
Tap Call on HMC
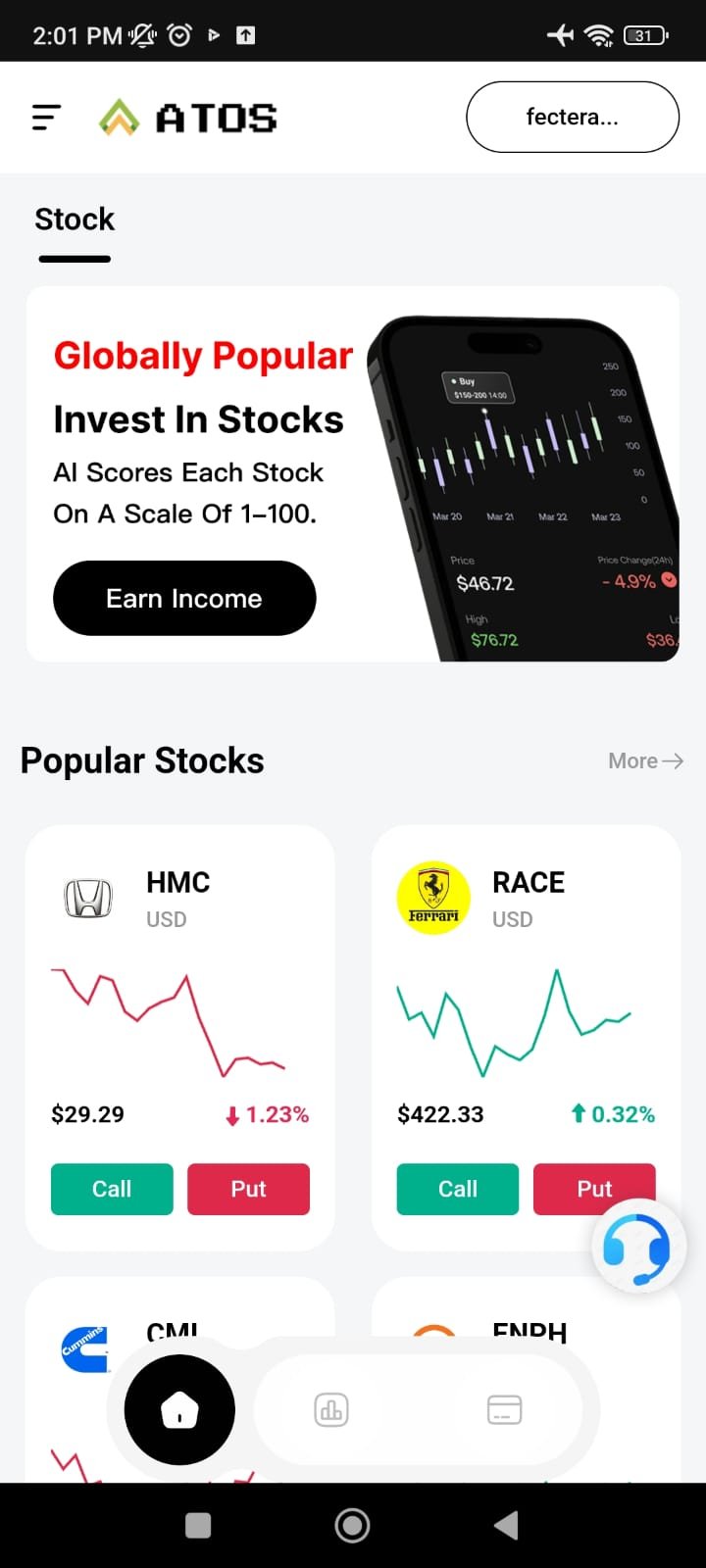(x=112, y=1189)
